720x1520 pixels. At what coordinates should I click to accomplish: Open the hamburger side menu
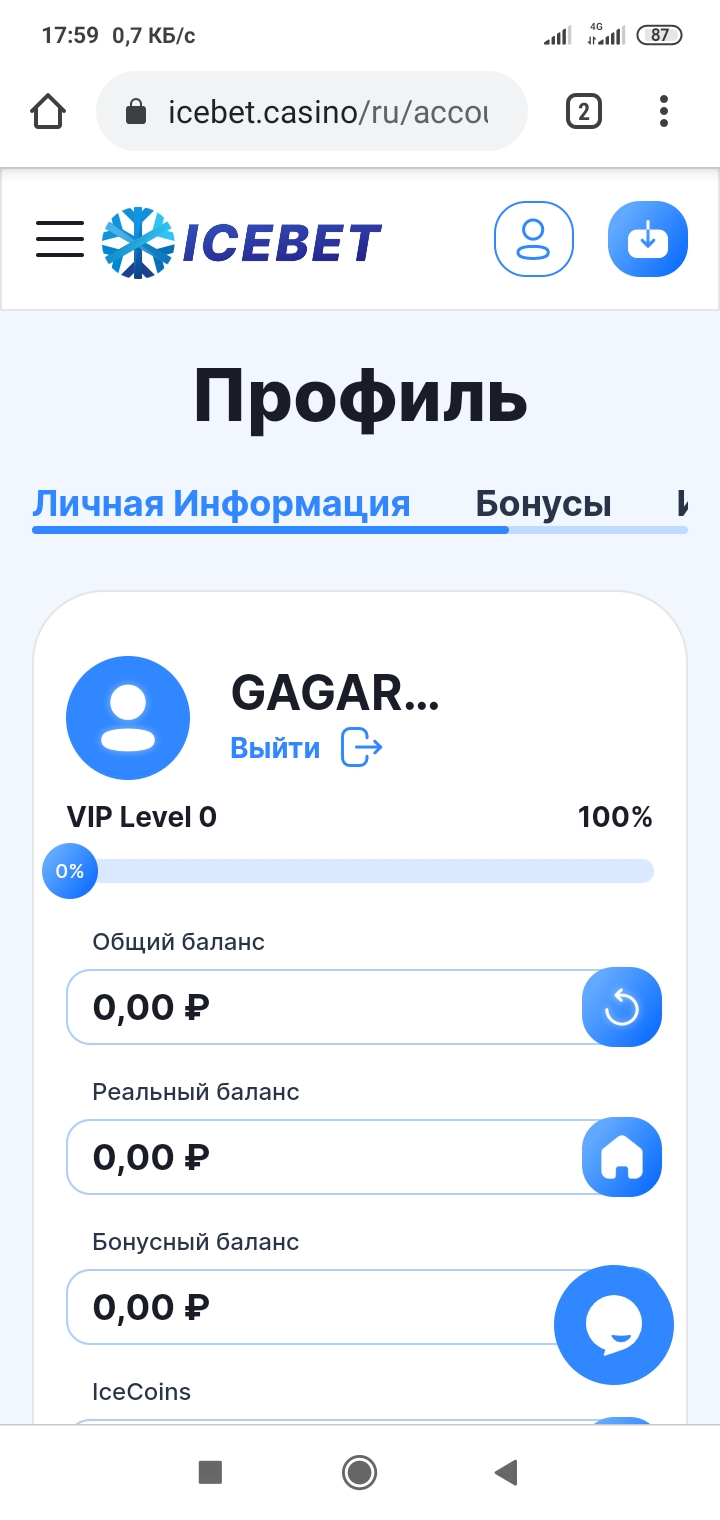[60, 240]
